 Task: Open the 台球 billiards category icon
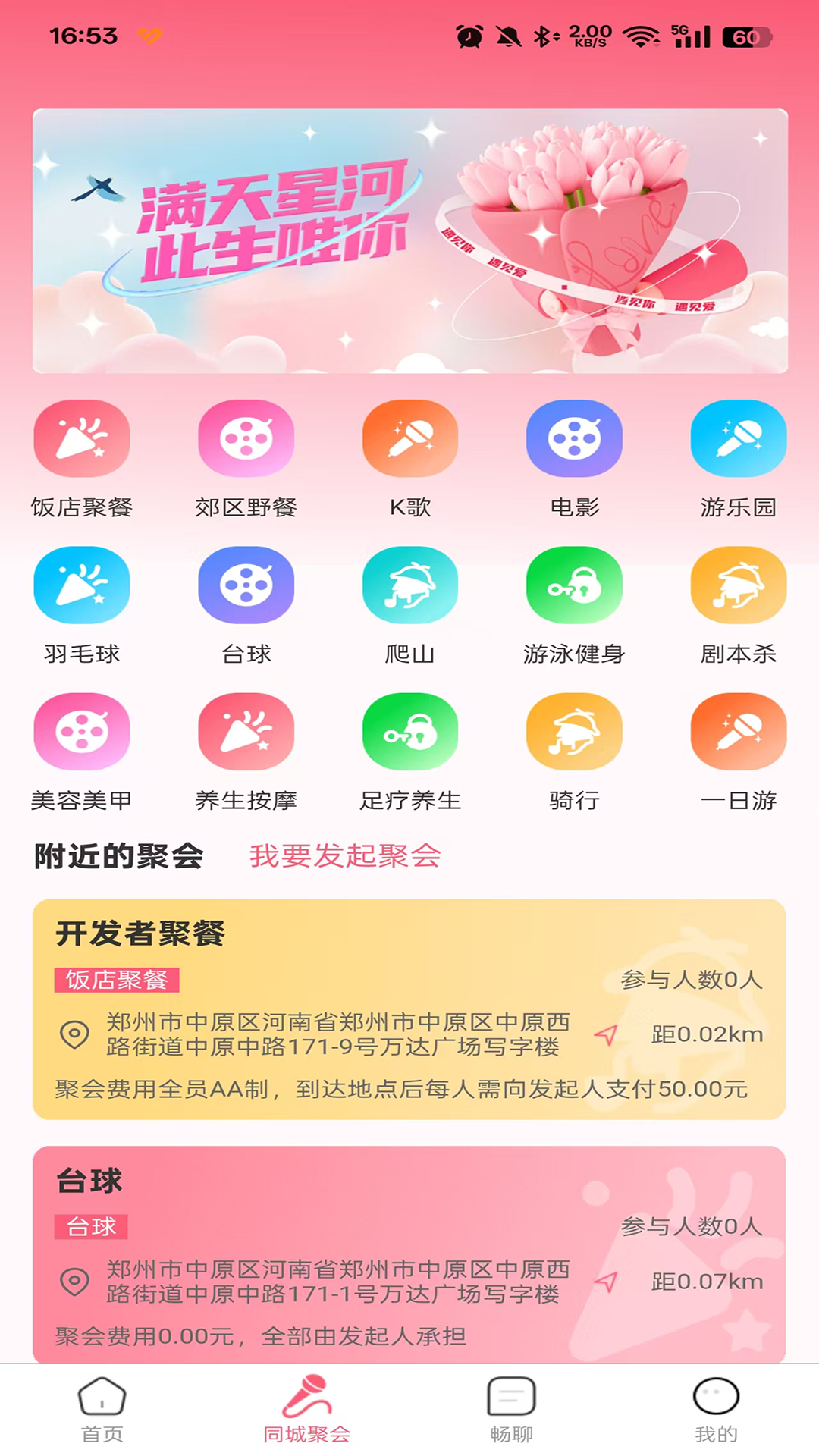coord(246,585)
